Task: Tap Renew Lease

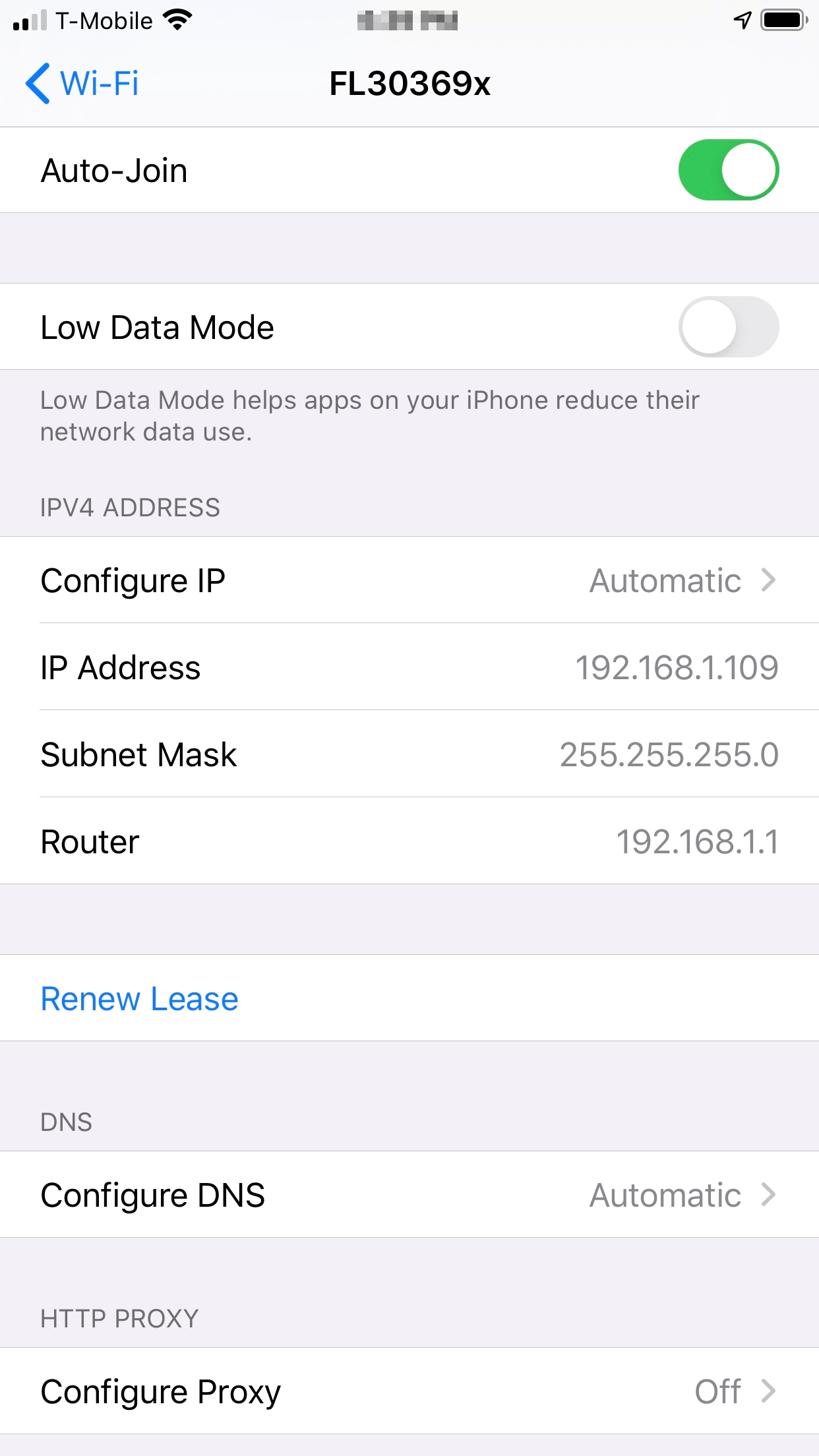Action: pyautogui.click(x=140, y=998)
